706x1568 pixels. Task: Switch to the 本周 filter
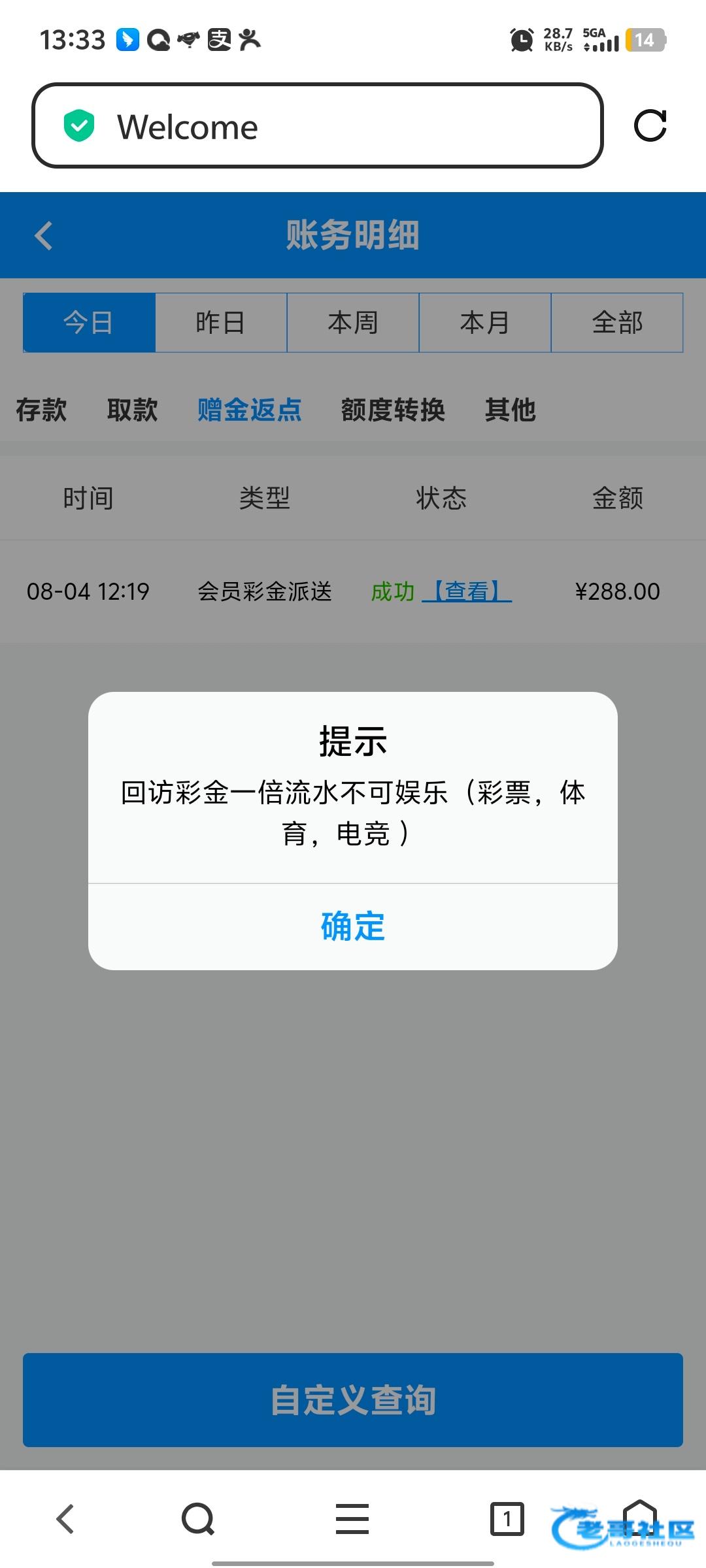[x=353, y=323]
